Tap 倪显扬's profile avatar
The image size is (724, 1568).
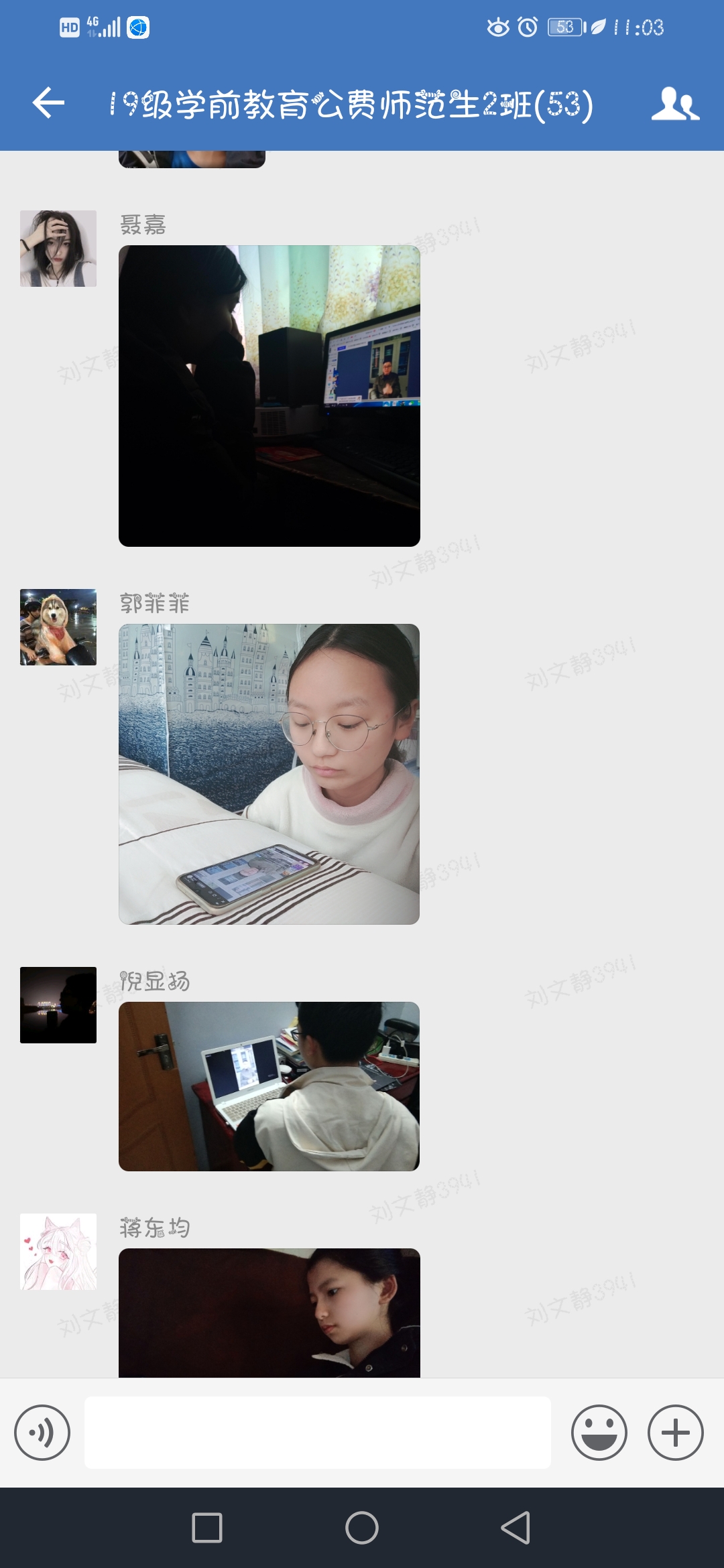(x=58, y=1005)
